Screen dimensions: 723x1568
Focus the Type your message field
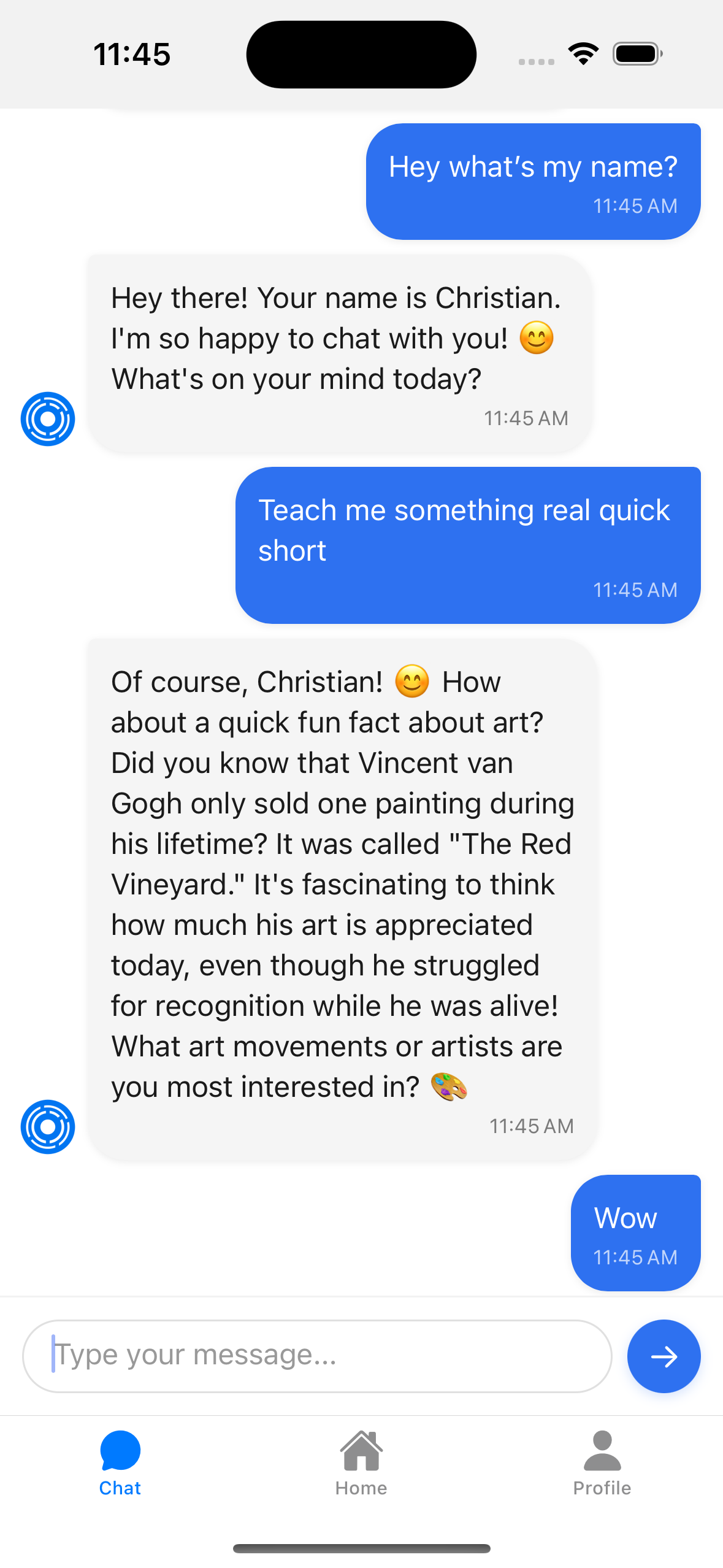(317, 1356)
